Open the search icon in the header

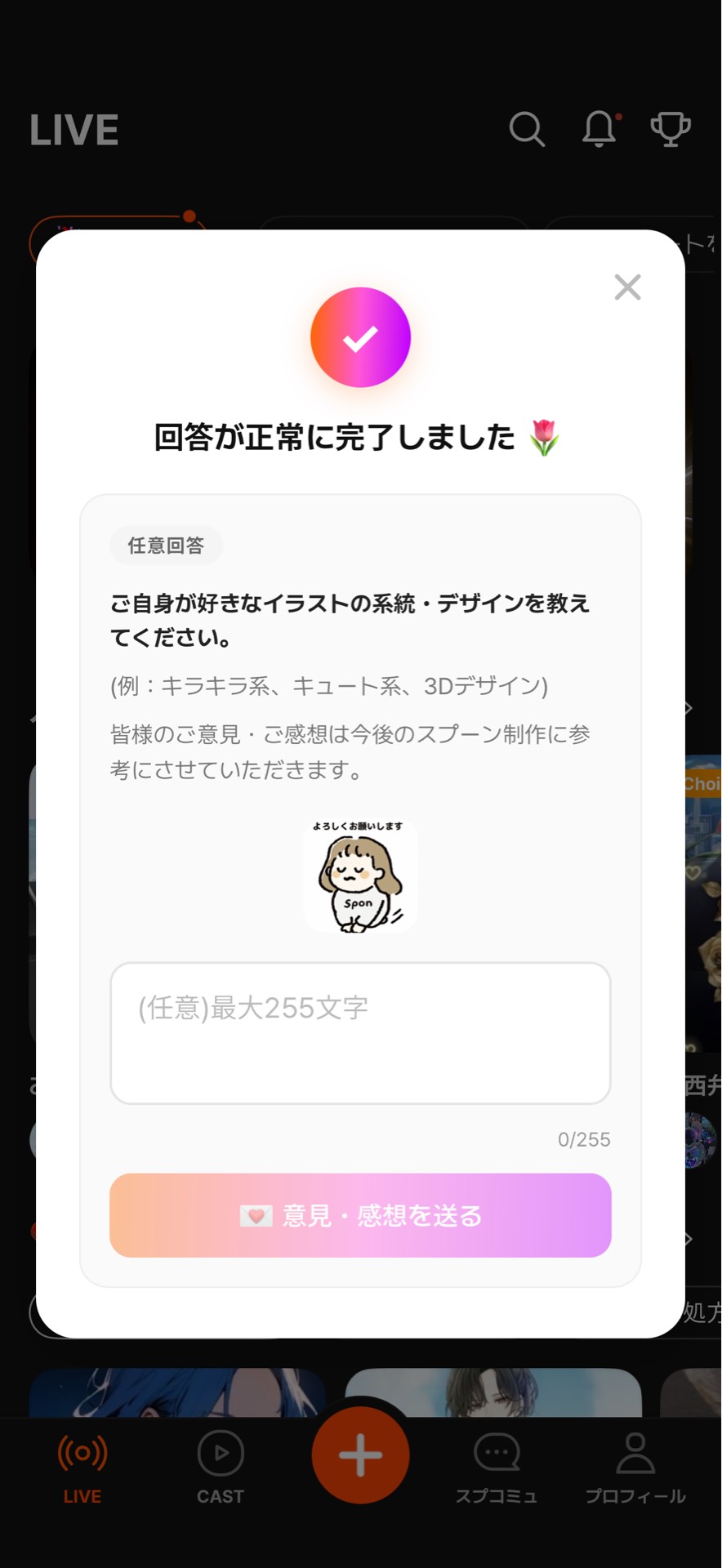point(527,129)
